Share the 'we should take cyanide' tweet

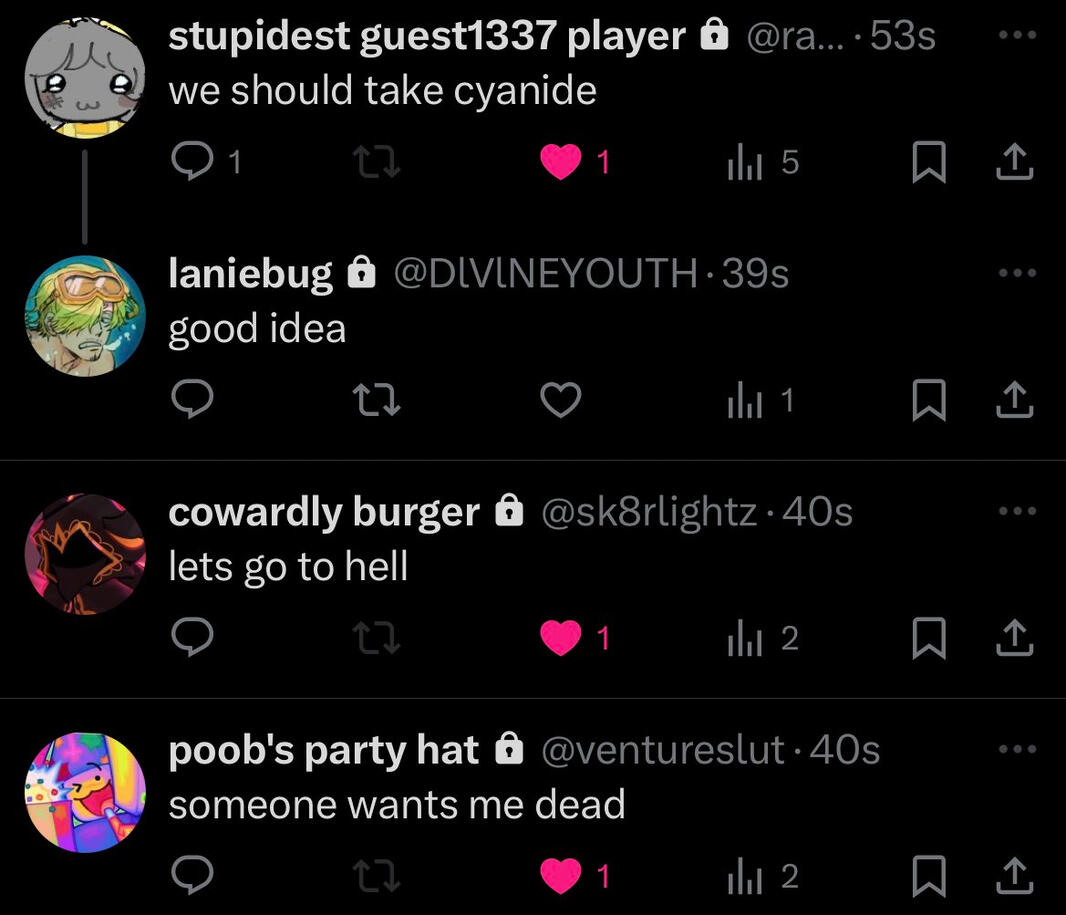pos(1014,162)
